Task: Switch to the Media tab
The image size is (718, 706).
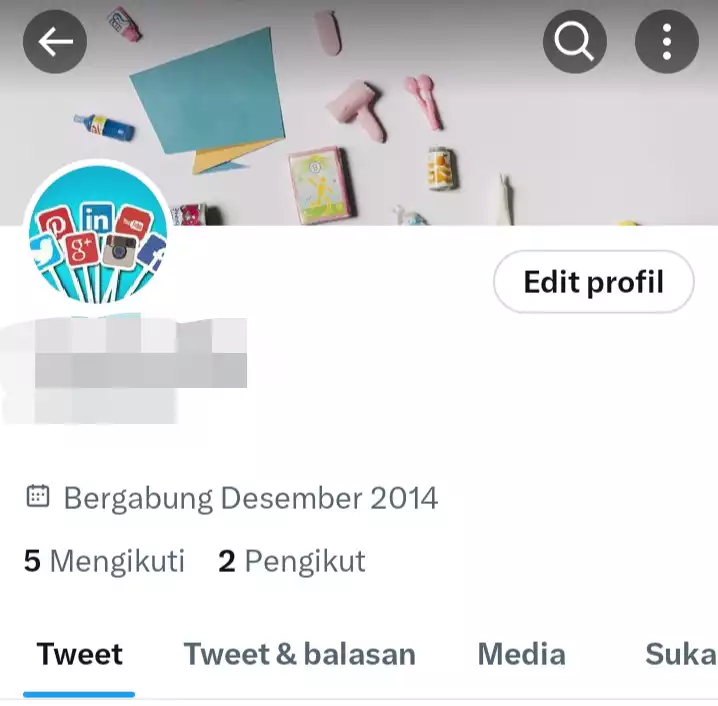Action: pyautogui.click(x=521, y=654)
